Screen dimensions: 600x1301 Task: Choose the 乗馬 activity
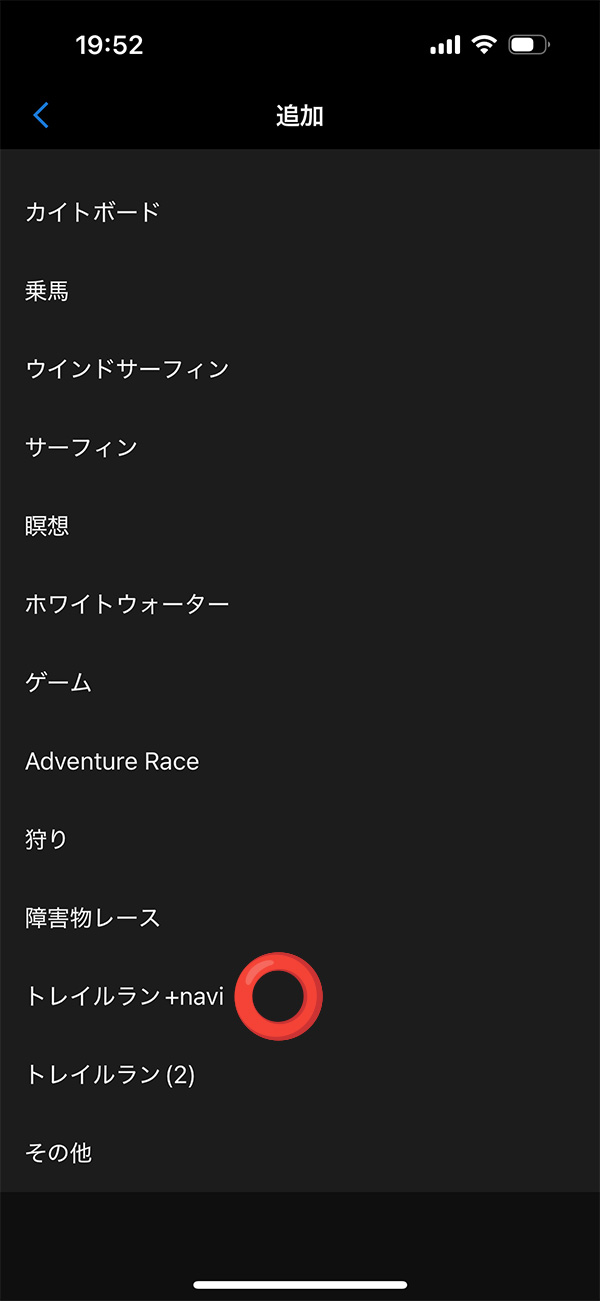coord(47,291)
